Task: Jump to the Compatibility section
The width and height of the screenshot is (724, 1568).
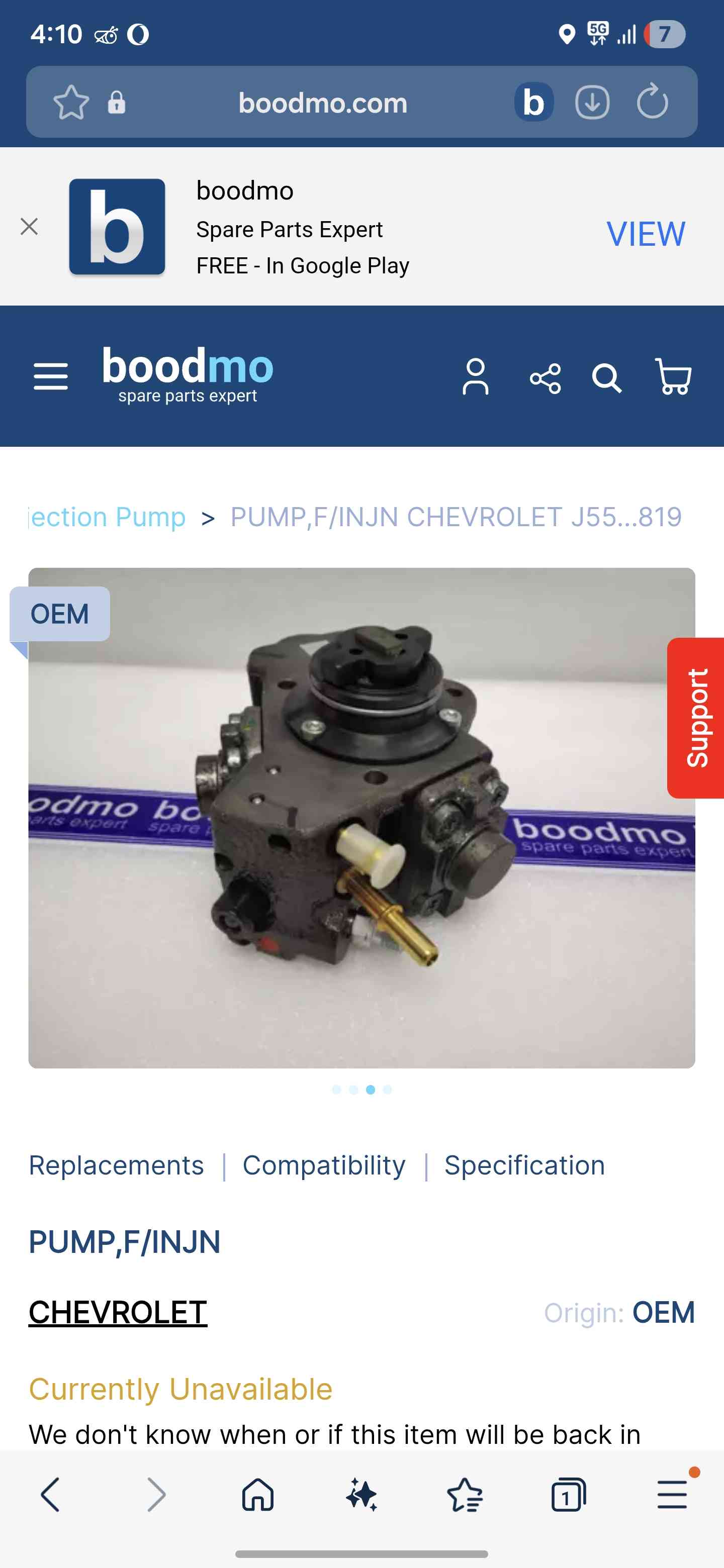Action: click(x=324, y=1165)
